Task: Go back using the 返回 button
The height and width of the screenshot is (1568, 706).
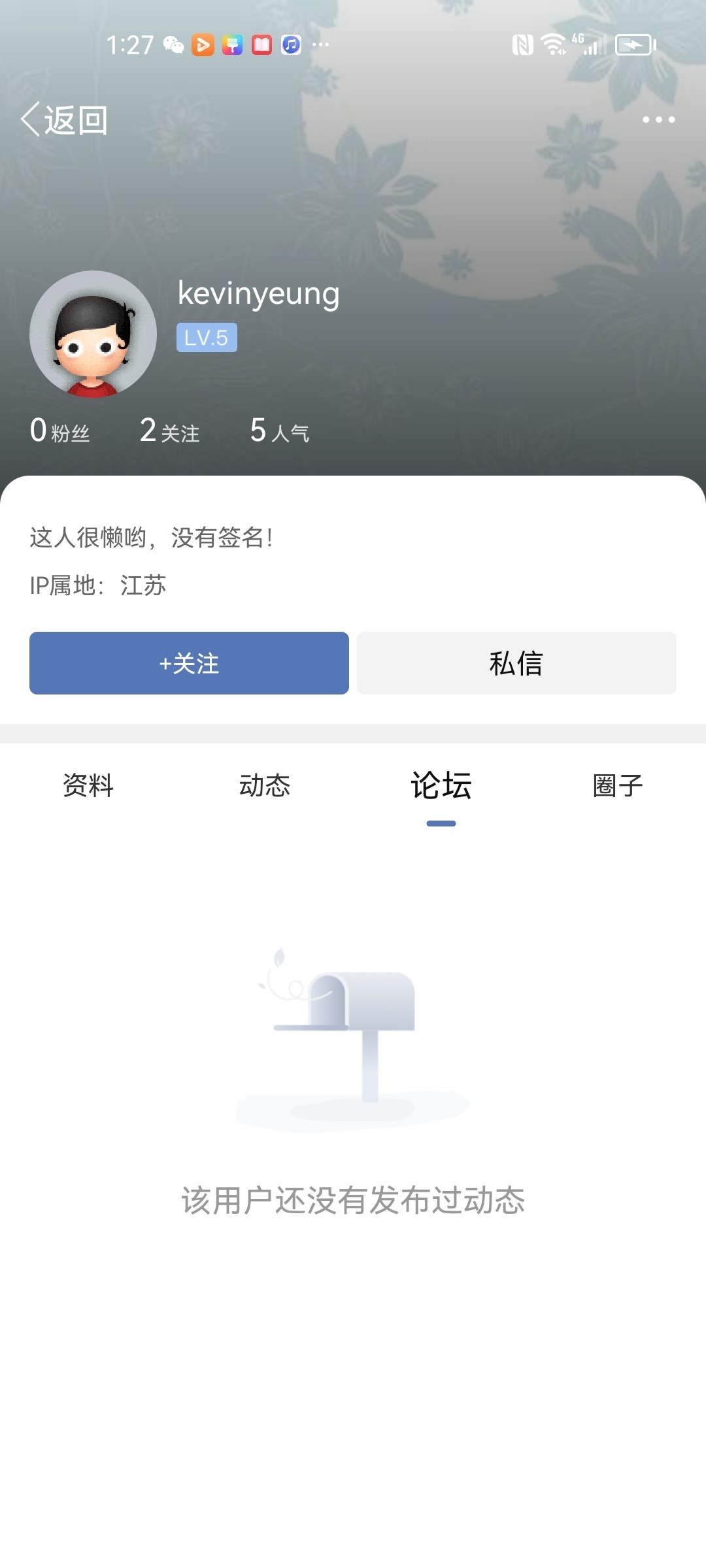Action: pos(64,120)
